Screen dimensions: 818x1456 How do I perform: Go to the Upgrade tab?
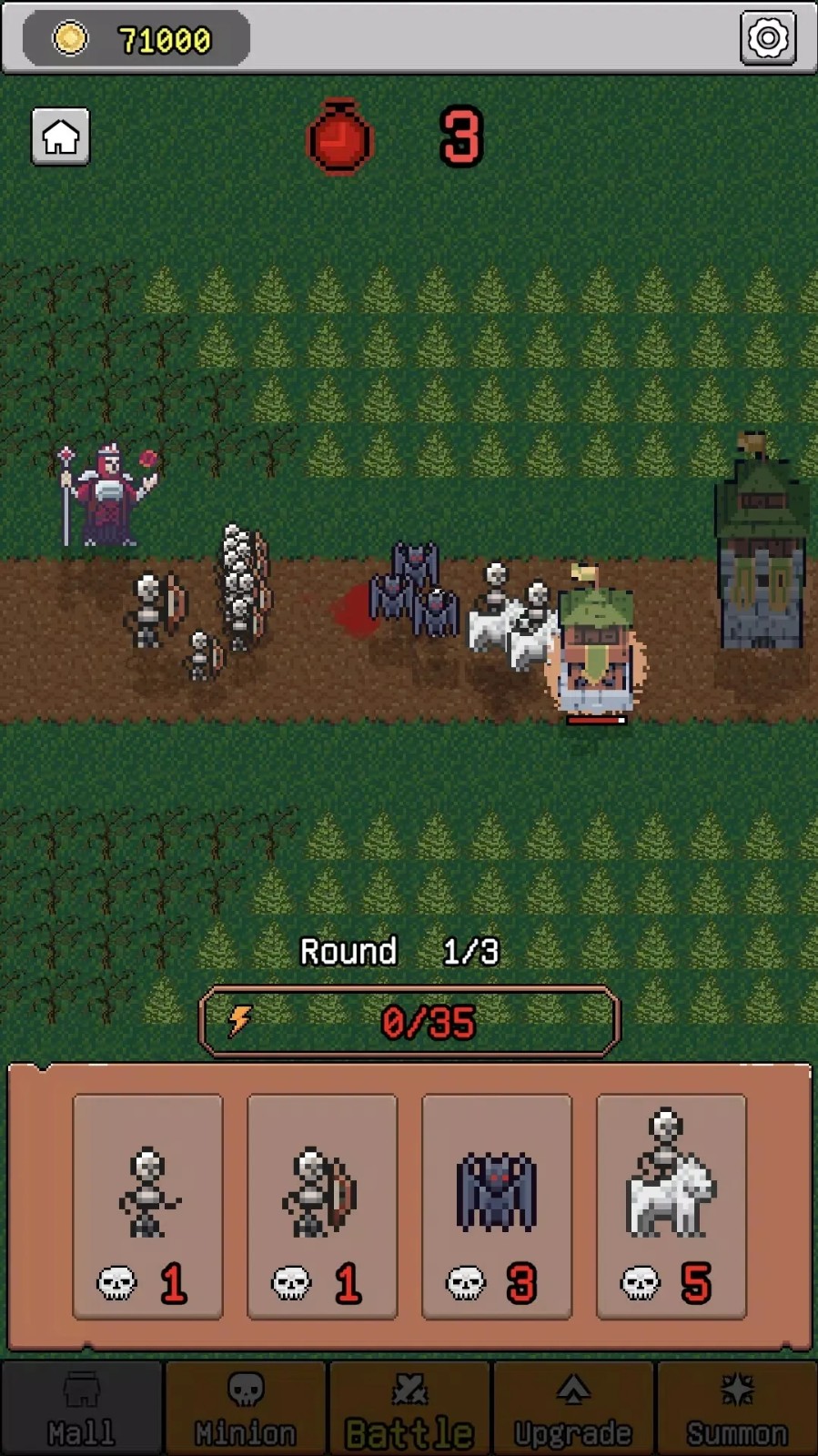point(573,1409)
